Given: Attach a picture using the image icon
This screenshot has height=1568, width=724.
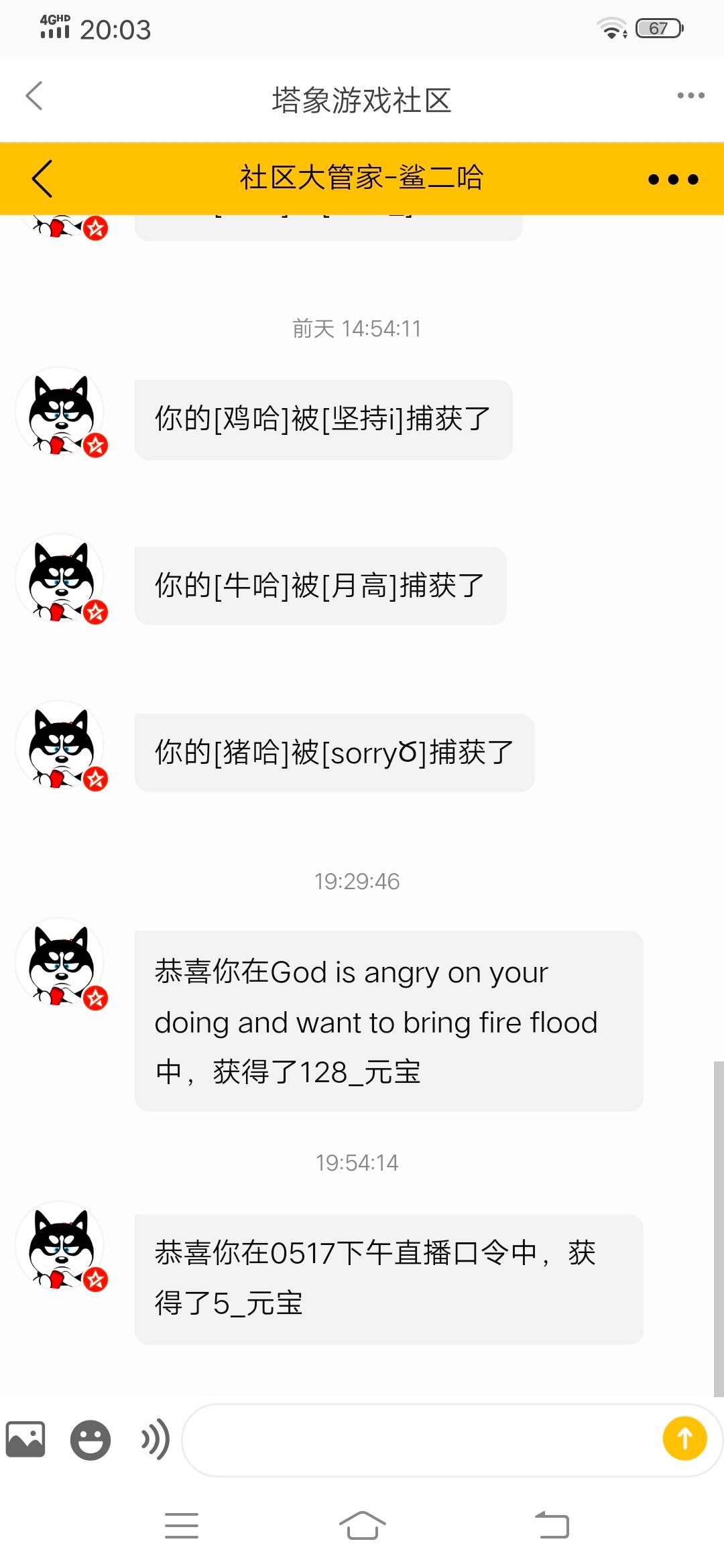Looking at the screenshot, I should pyautogui.click(x=25, y=1439).
